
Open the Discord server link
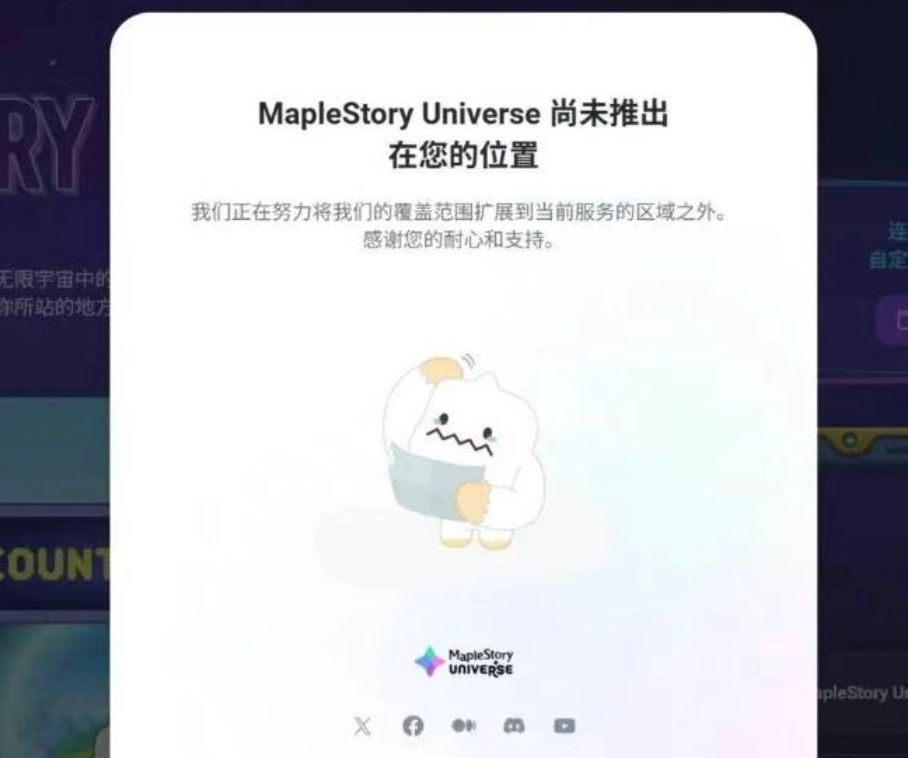(514, 726)
